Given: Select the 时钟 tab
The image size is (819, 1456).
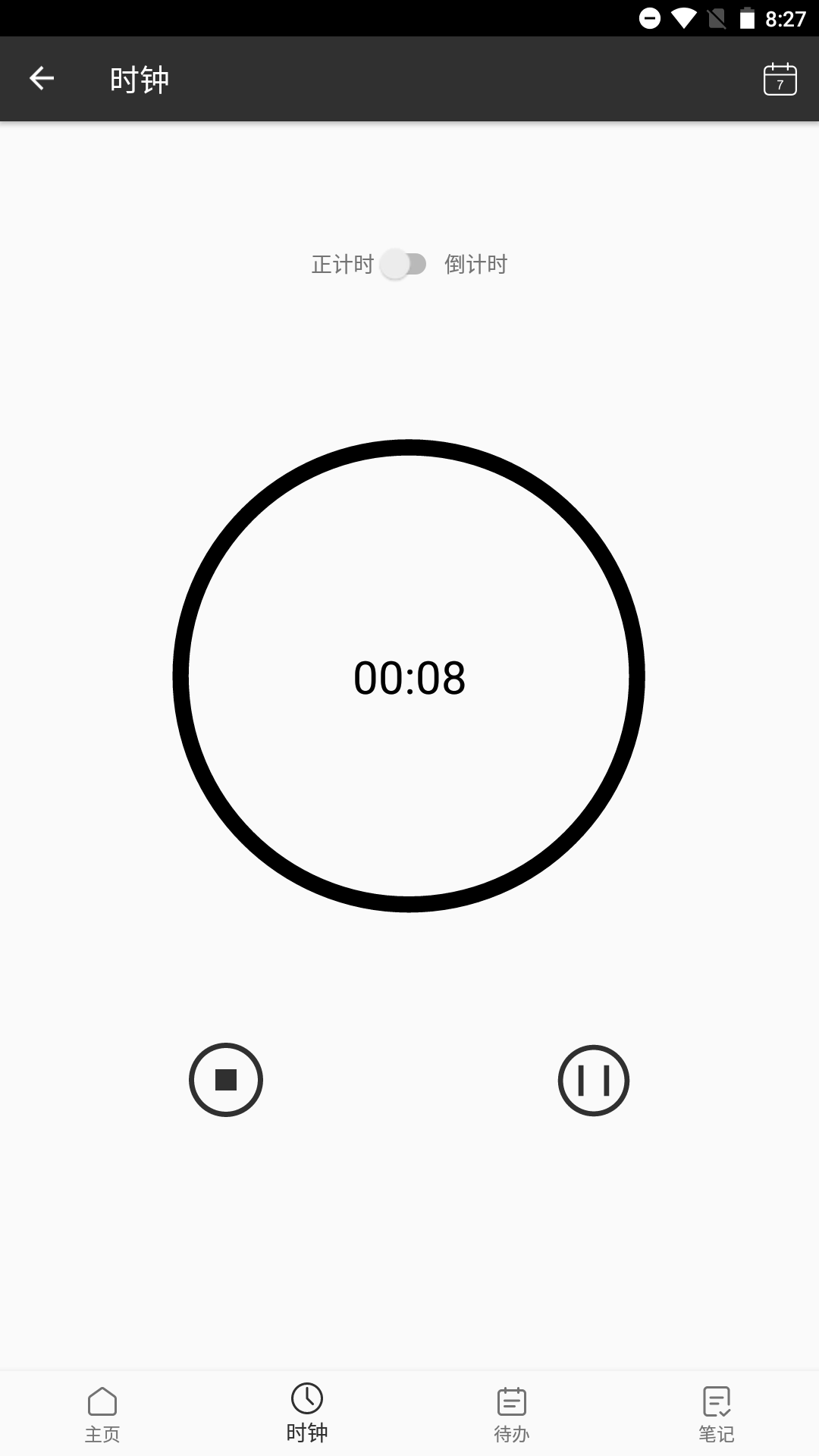Looking at the screenshot, I should 307,1414.
